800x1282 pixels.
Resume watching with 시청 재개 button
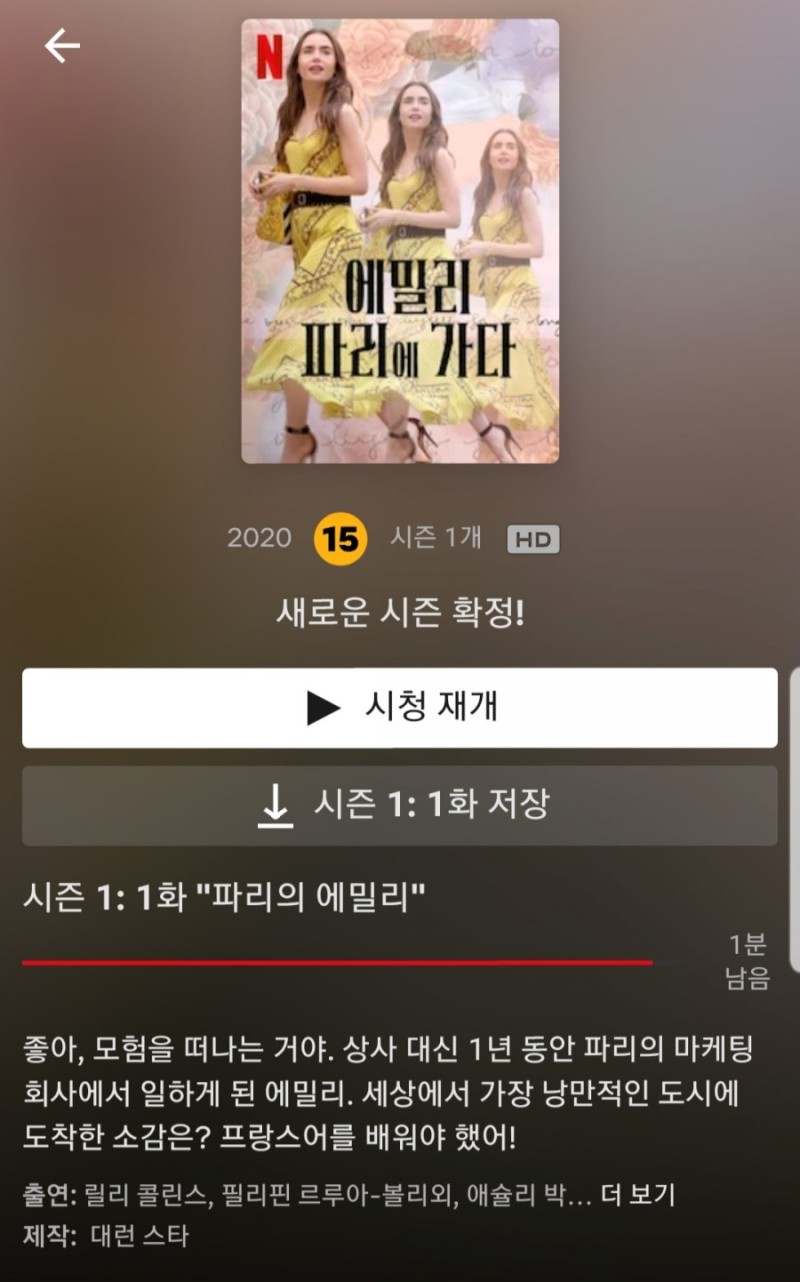[400, 708]
